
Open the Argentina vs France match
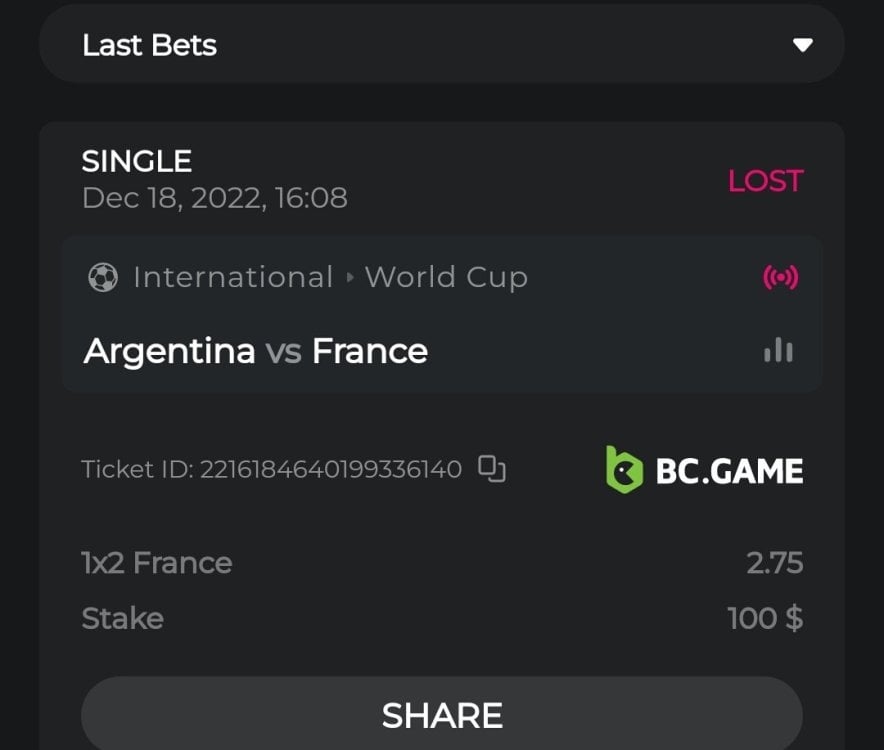pos(256,351)
